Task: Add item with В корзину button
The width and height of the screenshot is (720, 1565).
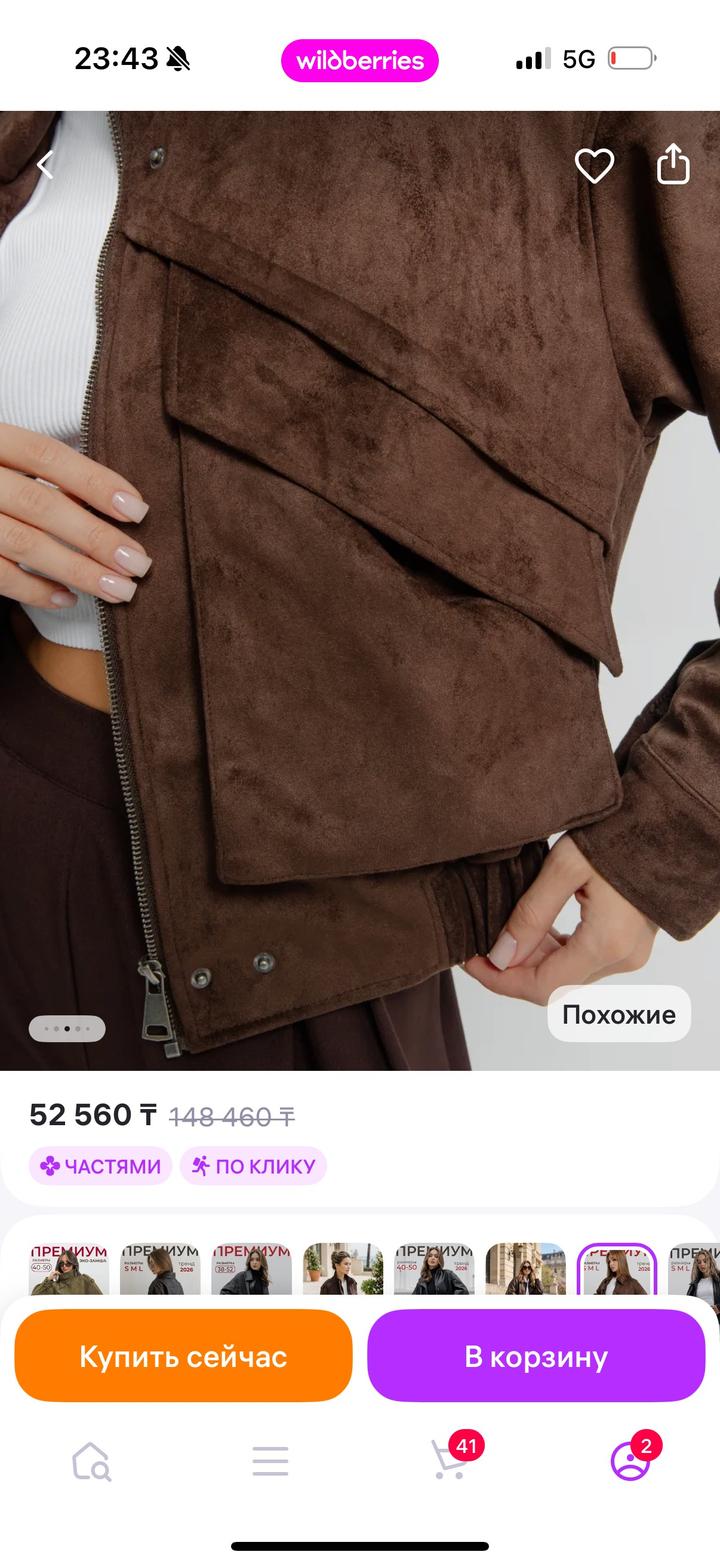Action: point(536,1356)
